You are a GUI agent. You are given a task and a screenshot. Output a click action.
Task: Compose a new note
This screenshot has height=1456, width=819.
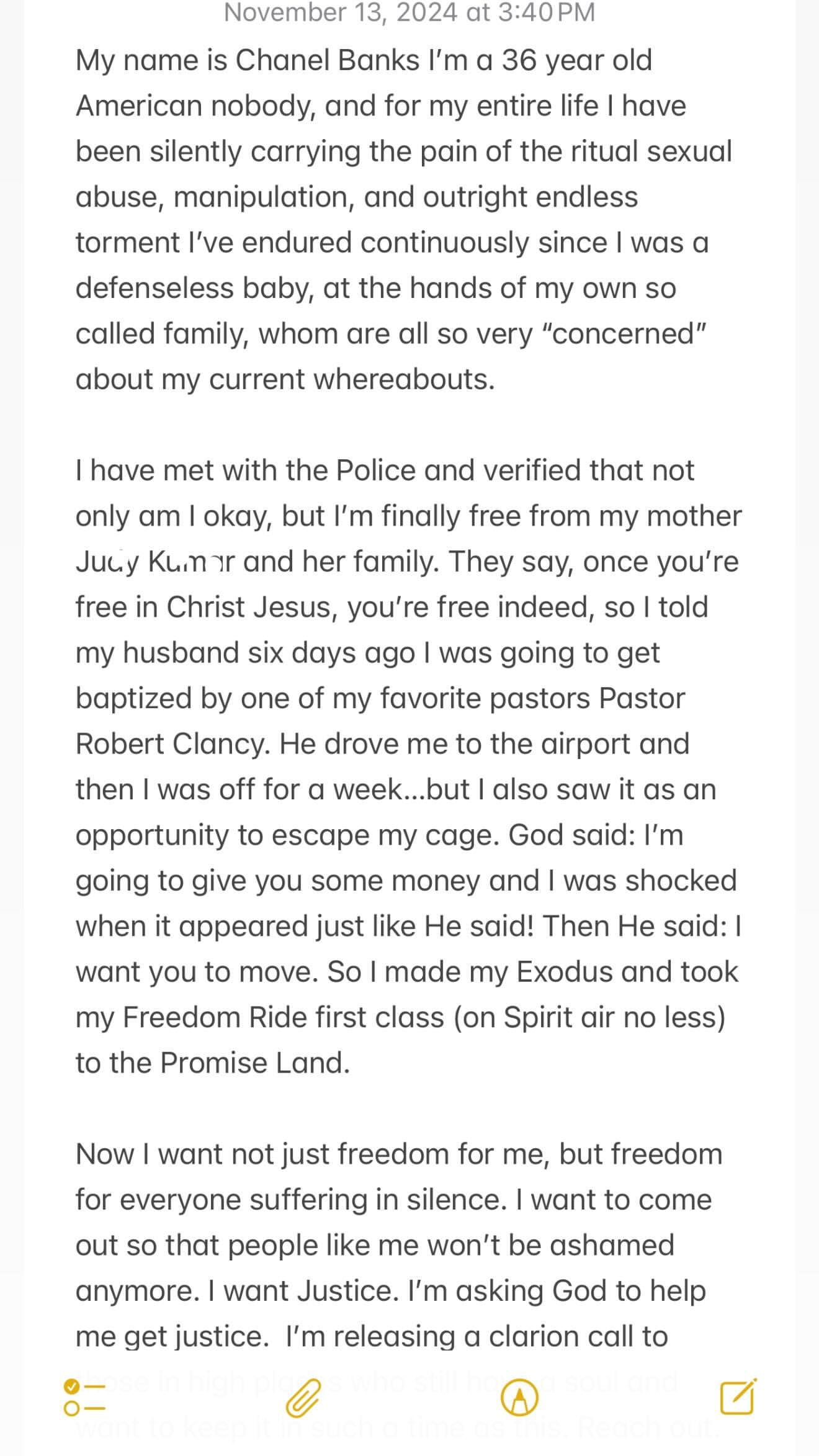click(738, 1397)
